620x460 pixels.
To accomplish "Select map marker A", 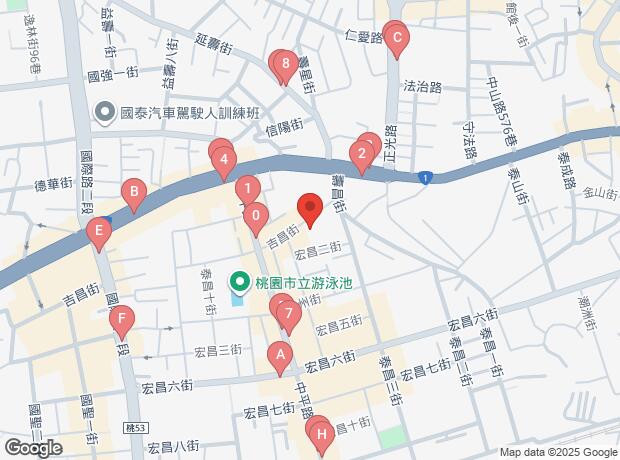I will coord(280,354).
